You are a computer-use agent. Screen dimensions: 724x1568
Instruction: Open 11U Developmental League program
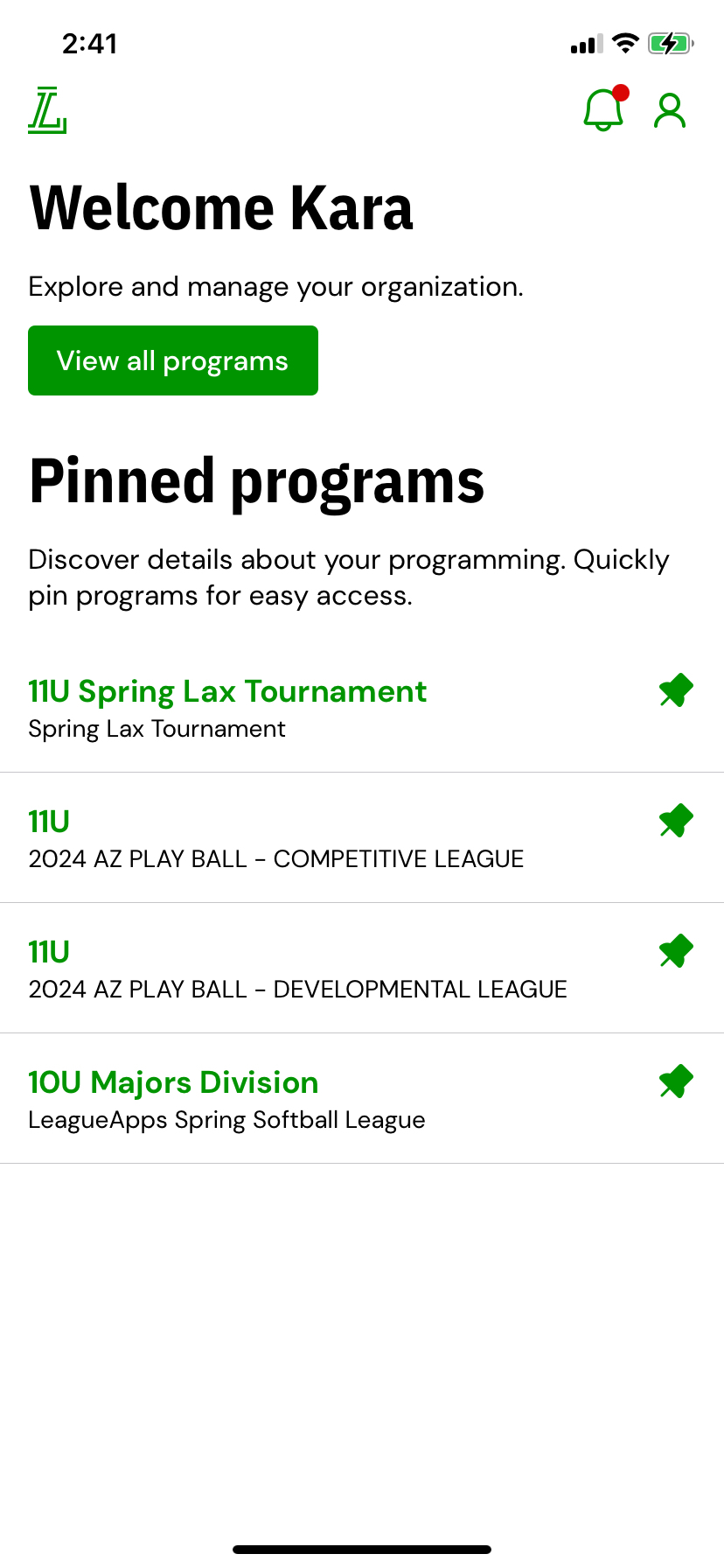tap(49, 952)
